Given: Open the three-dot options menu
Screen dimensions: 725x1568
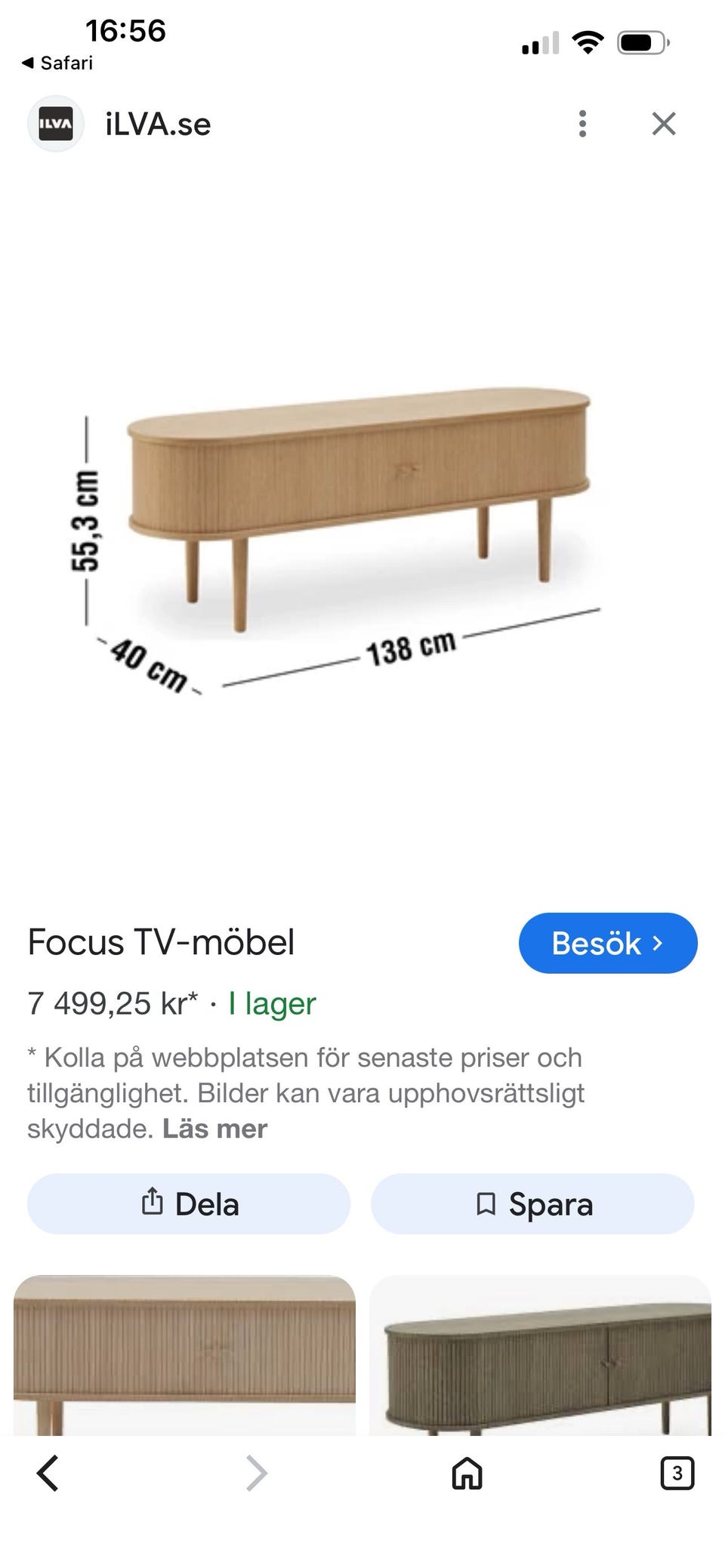Looking at the screenshot, I should pyautogui.click(x=582, y=124).
